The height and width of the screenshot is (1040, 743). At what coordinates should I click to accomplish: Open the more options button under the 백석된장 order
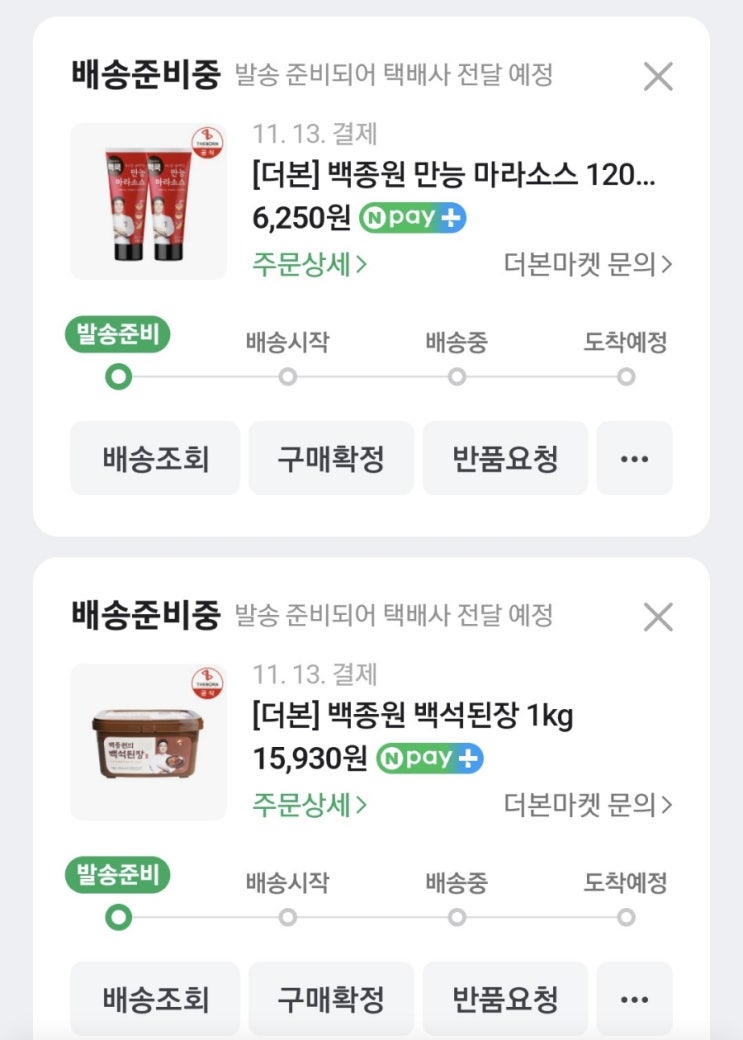(x=634, y=999)
